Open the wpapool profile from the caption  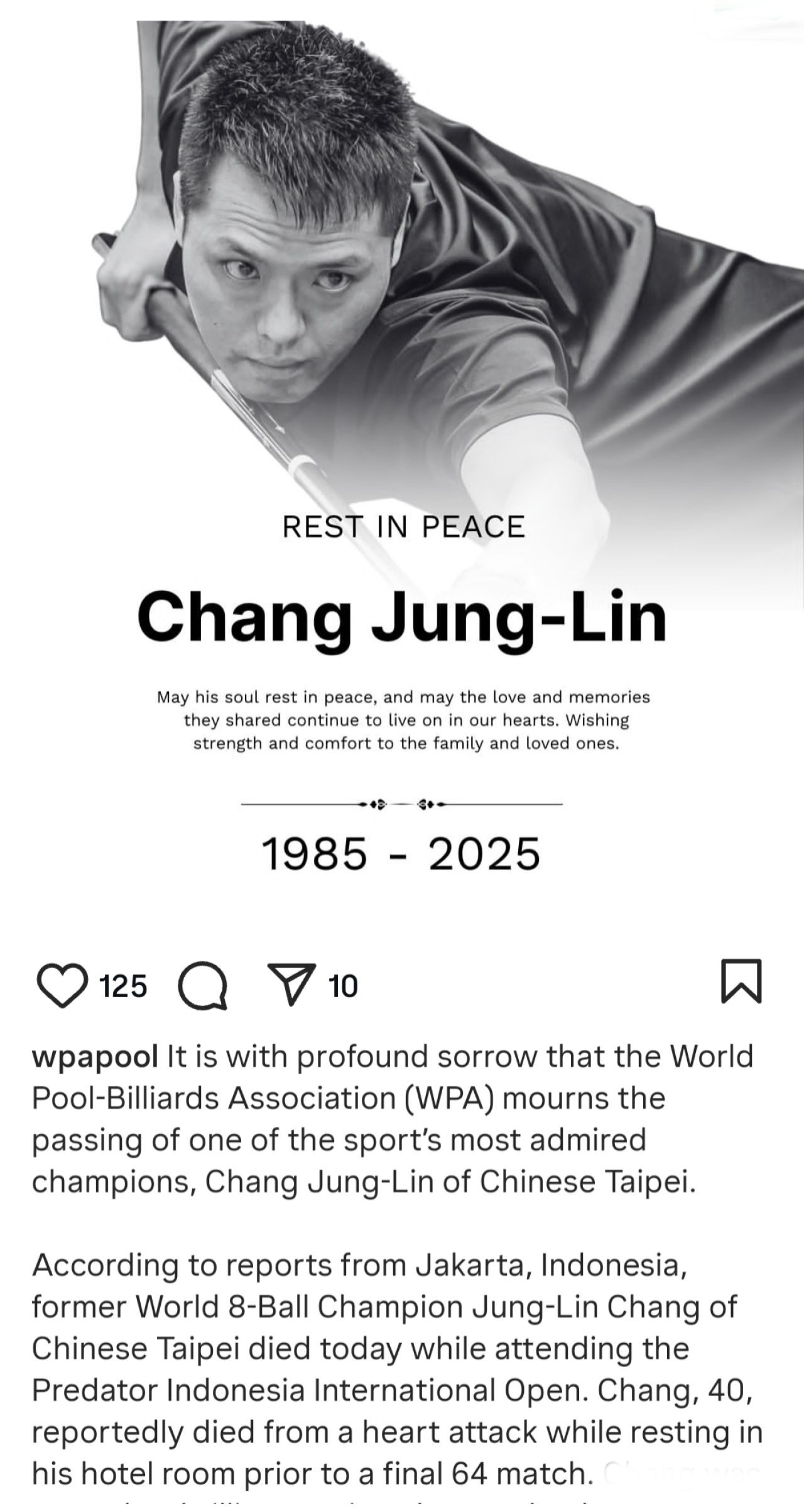coord(94,1057)
